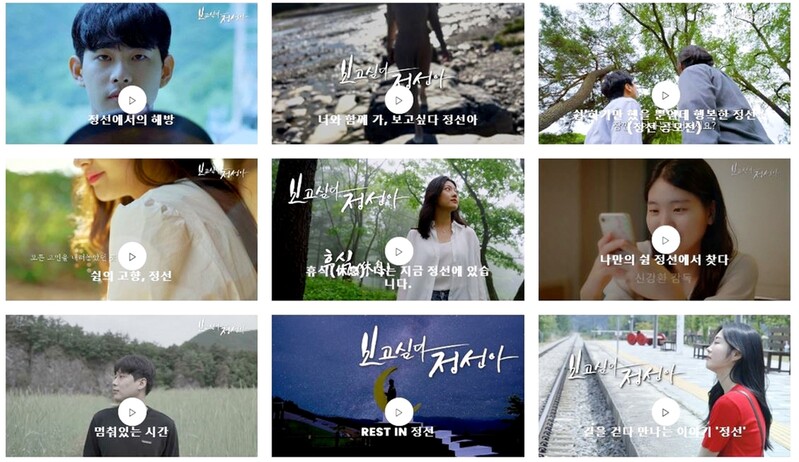Watch the video '길을 걷다 만나는 이야기 정선'

[665, 411]
